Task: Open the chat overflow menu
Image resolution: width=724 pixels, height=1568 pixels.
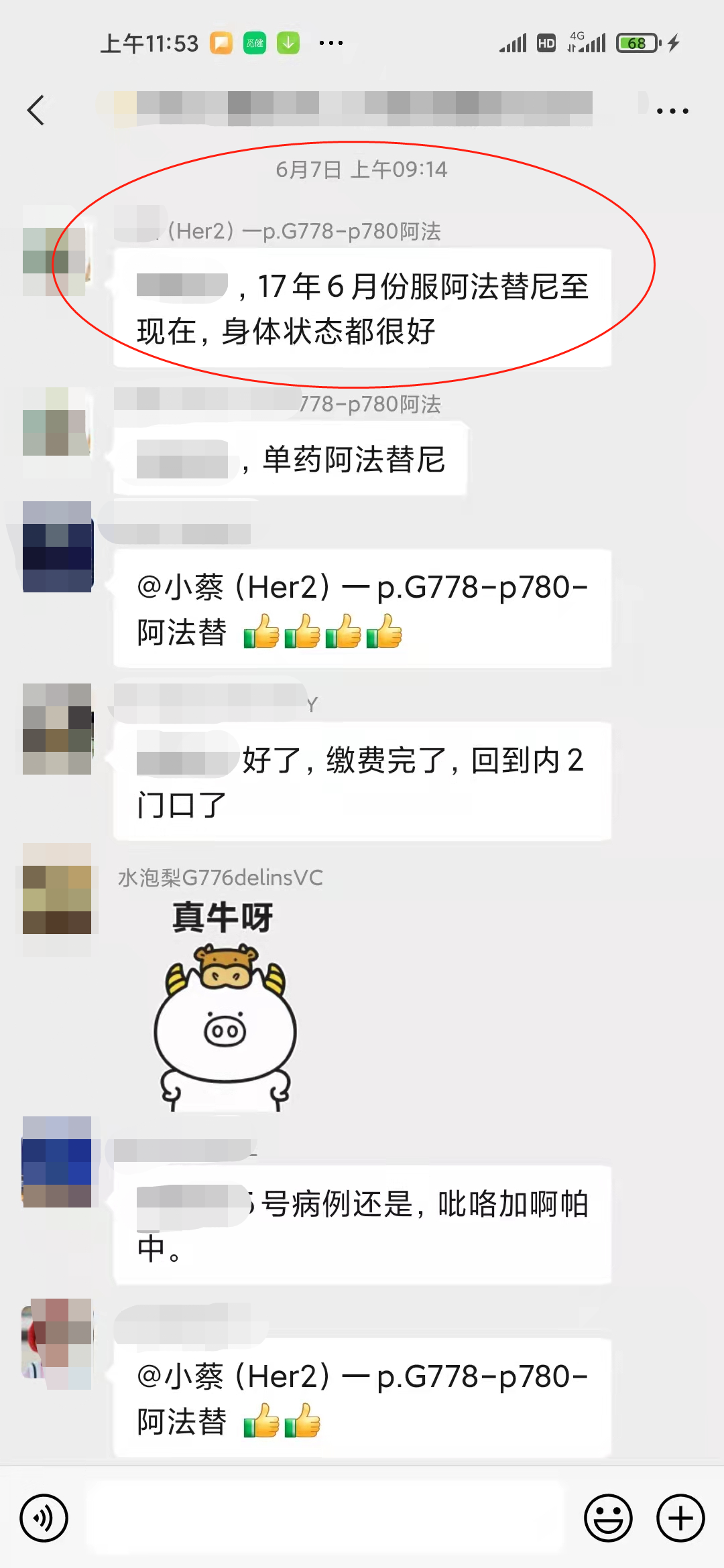Action: pos(672,111)
